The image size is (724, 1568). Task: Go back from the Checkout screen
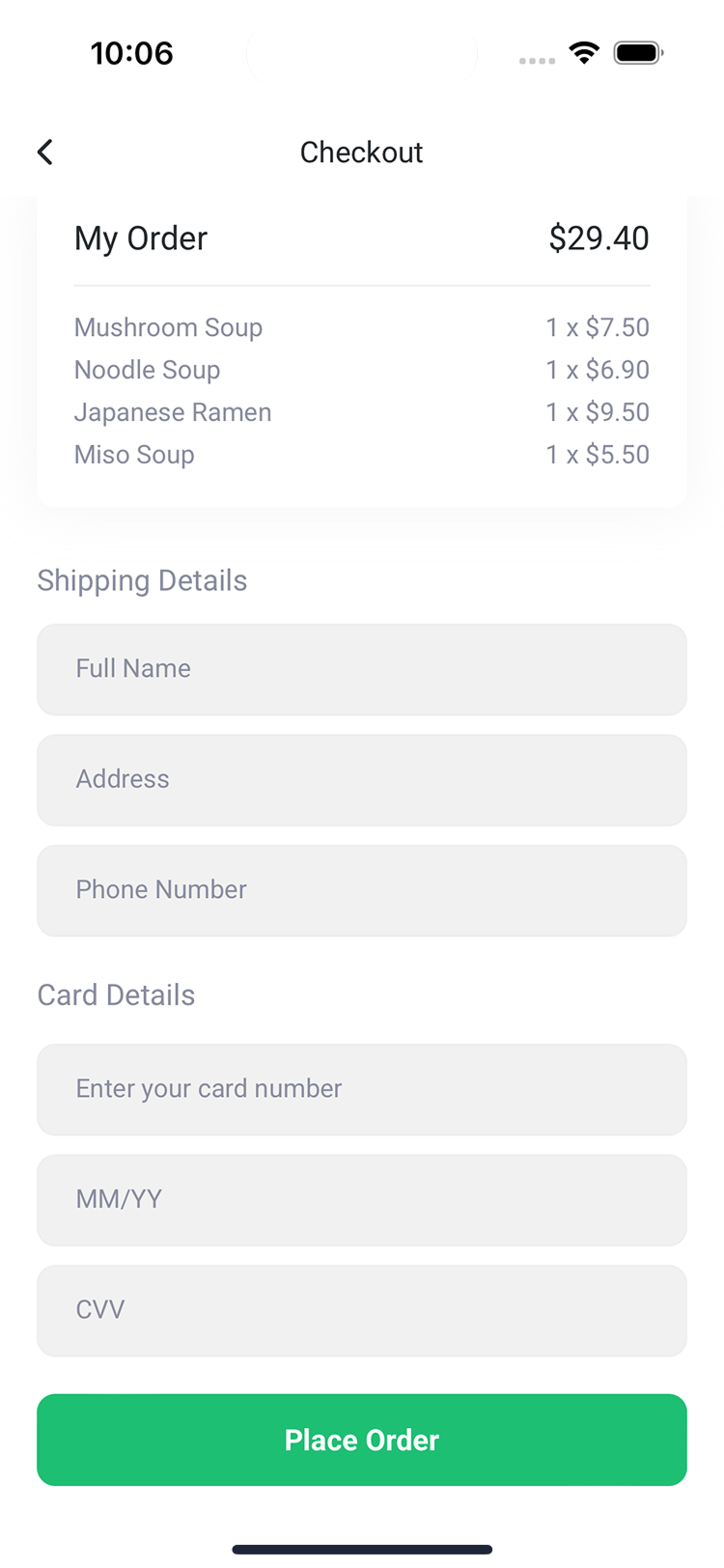tap(45, 152)
